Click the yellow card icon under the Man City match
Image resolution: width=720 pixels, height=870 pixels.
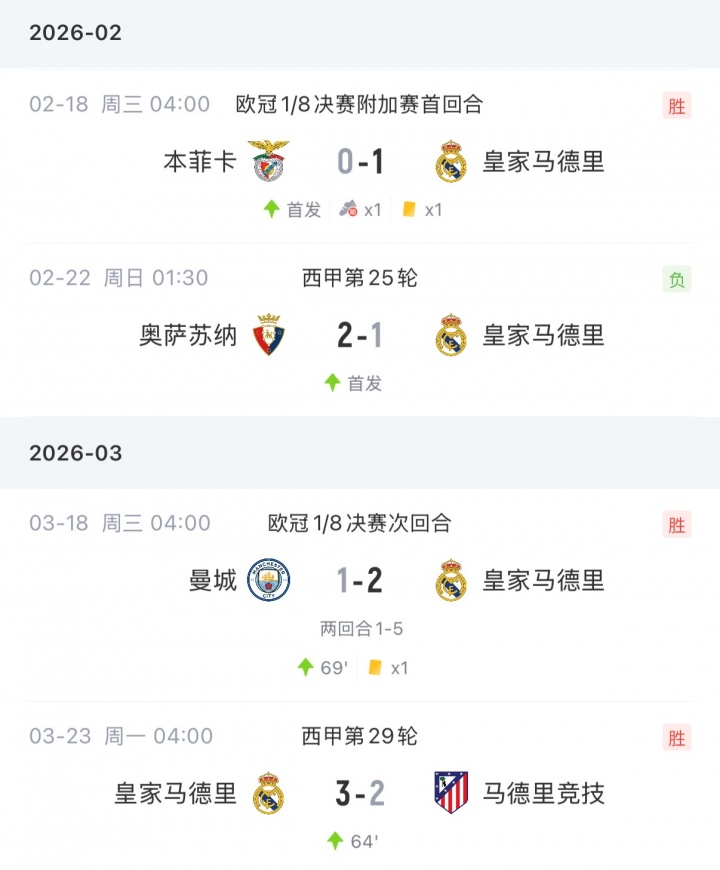point(375,666)
